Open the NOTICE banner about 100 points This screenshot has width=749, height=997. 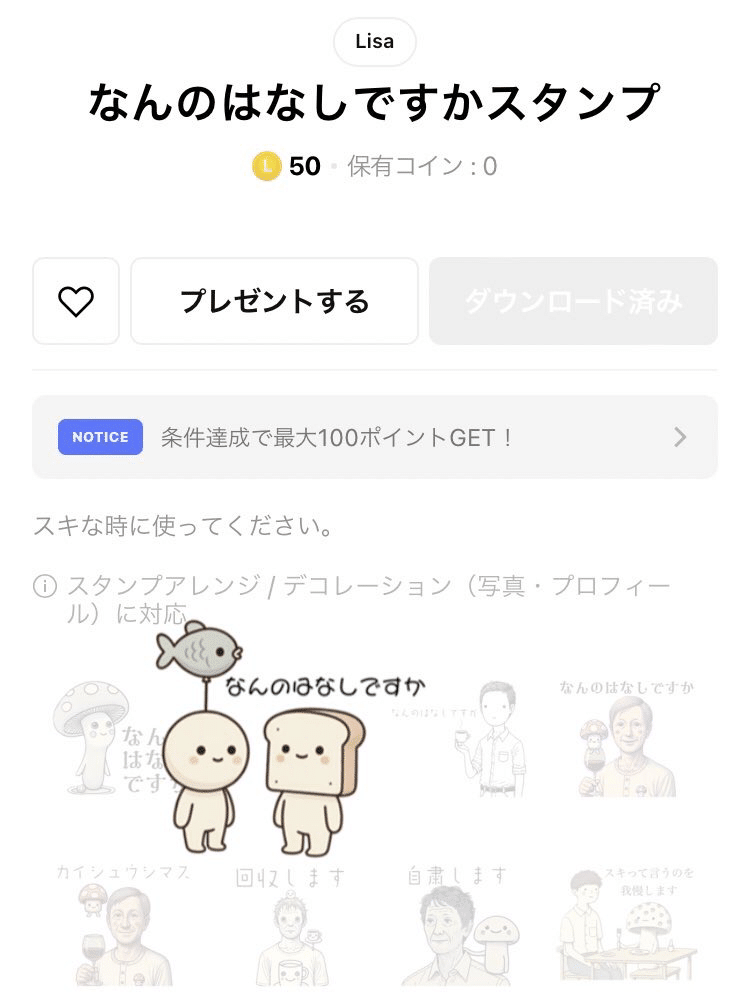pyautogui.click(x=374, y=437)
